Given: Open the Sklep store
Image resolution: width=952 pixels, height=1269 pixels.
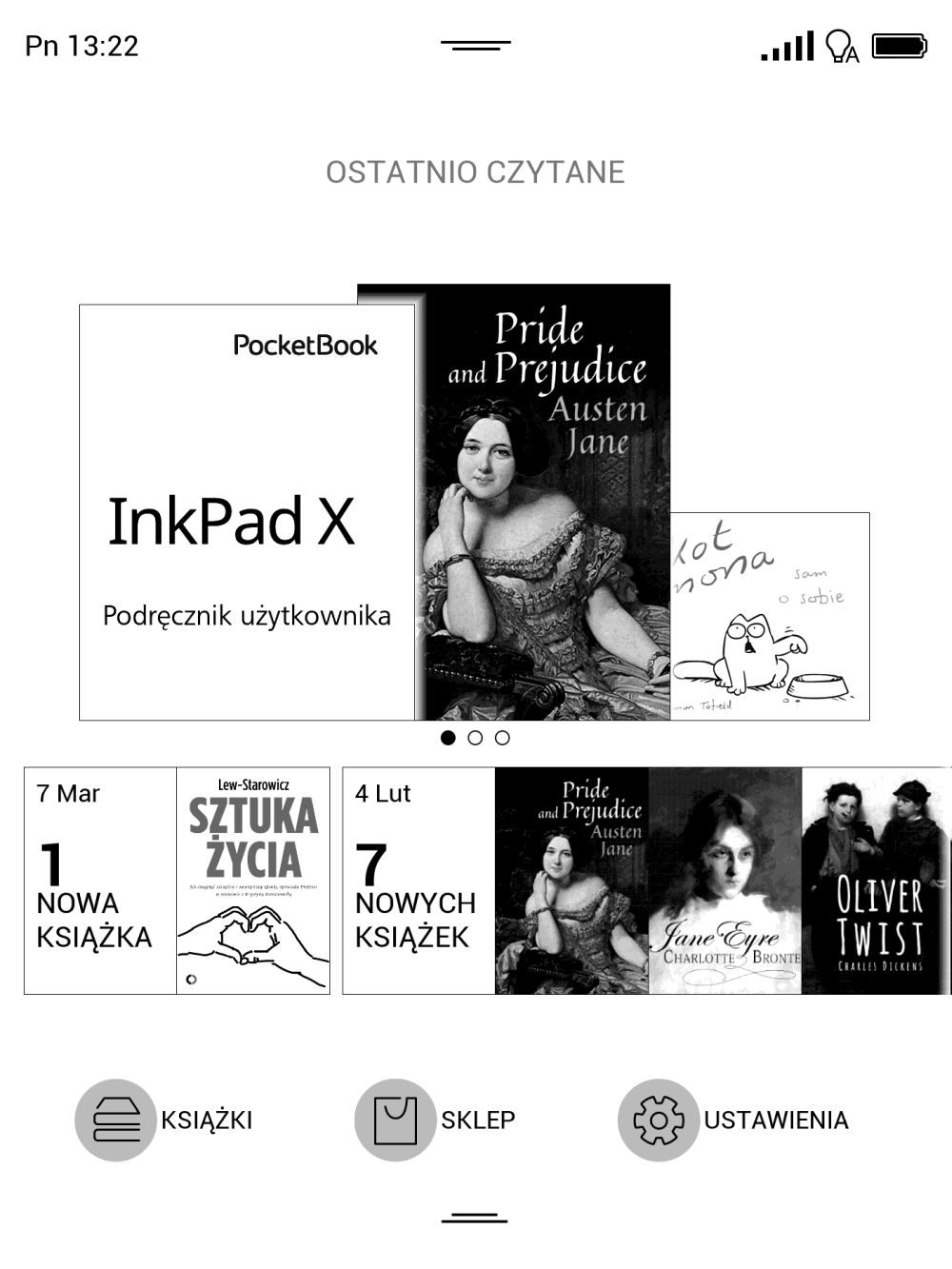Looking at the screenshot, I should click(x=436, y=1120).
